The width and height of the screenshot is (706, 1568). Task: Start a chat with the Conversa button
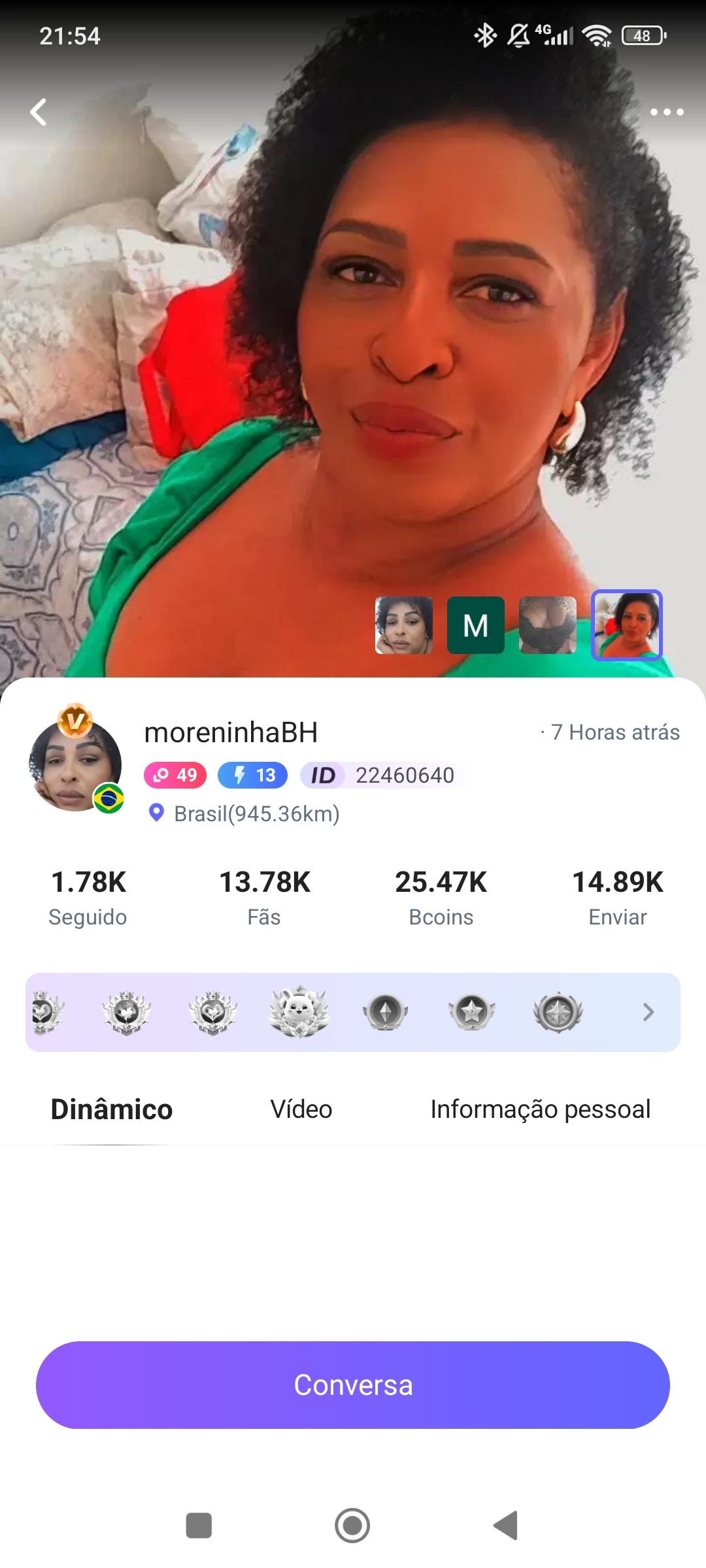353,1385
